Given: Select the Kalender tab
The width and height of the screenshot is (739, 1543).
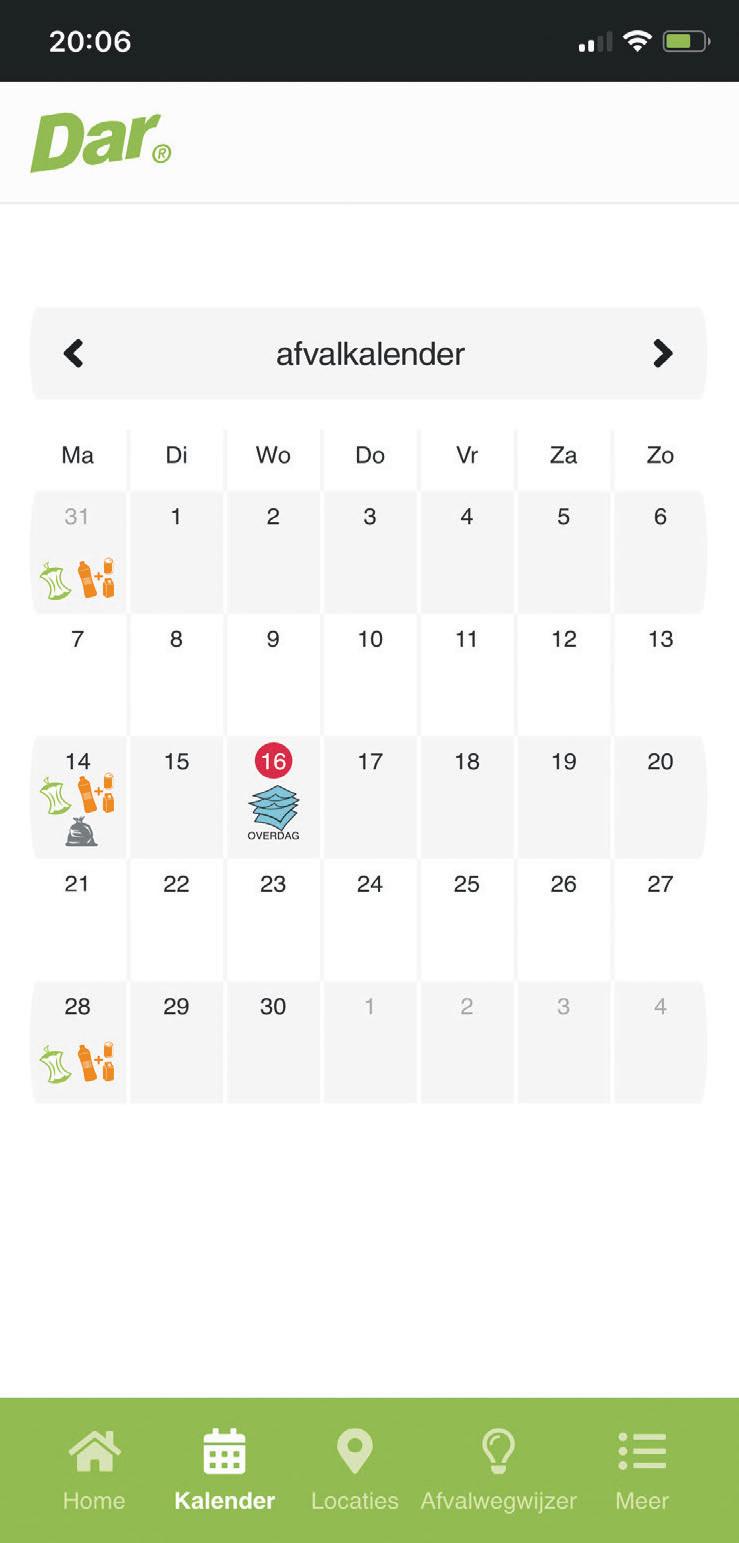Looking at the screenshot, I should click(x=224, y=1469).
